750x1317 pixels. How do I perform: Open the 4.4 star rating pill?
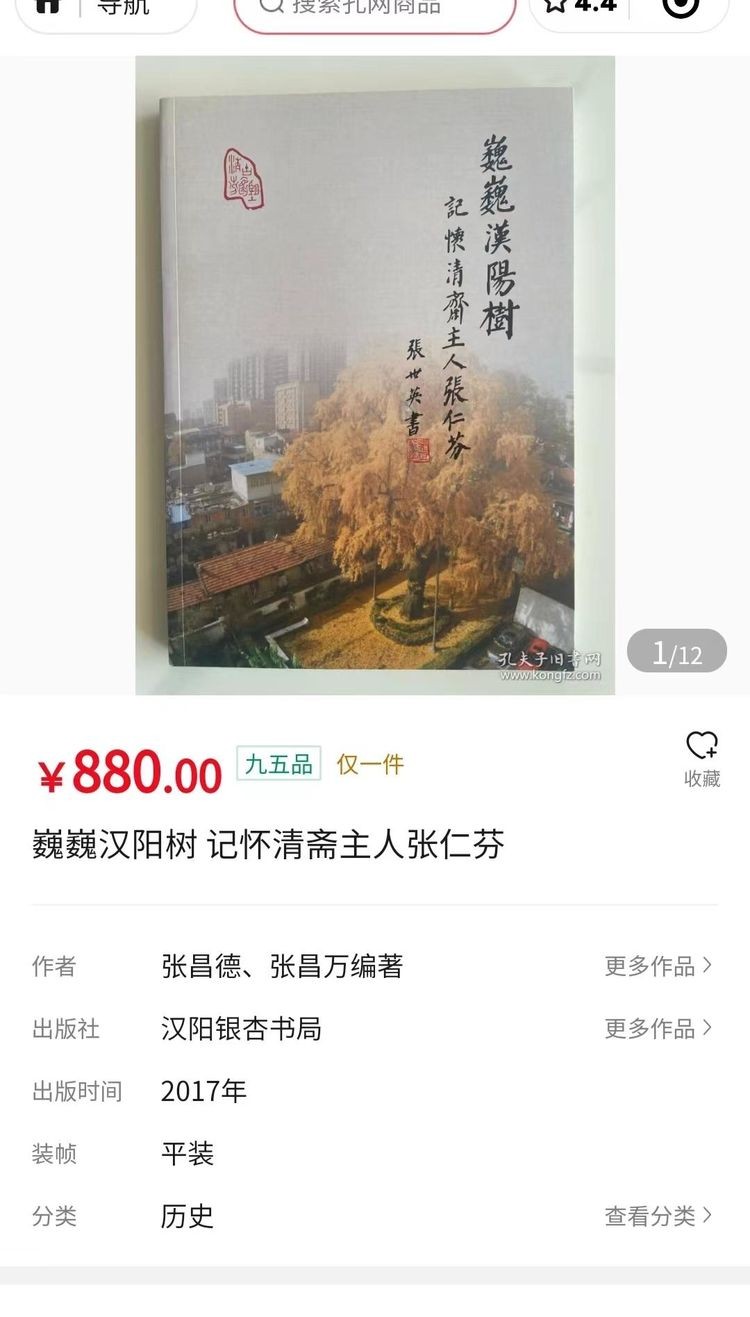click(x=582, y=8)
